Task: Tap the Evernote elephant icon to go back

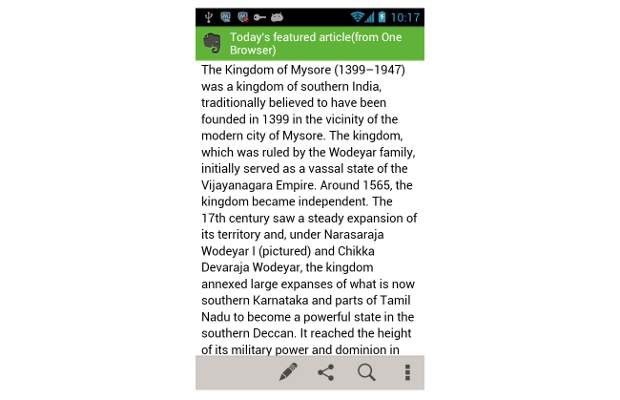Action: (x=212, y=42)
